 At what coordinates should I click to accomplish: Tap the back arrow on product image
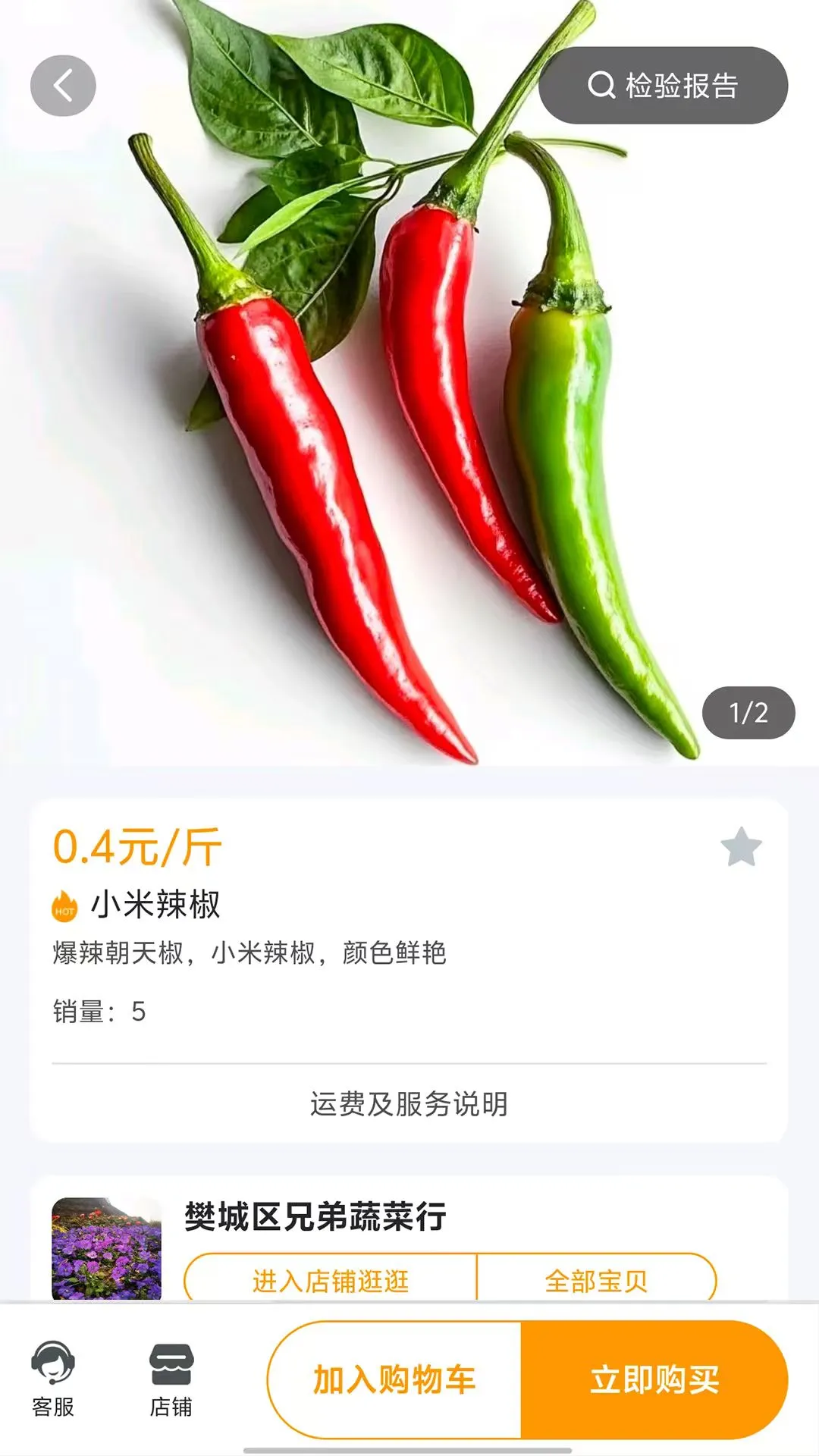(x=62, y=86)
